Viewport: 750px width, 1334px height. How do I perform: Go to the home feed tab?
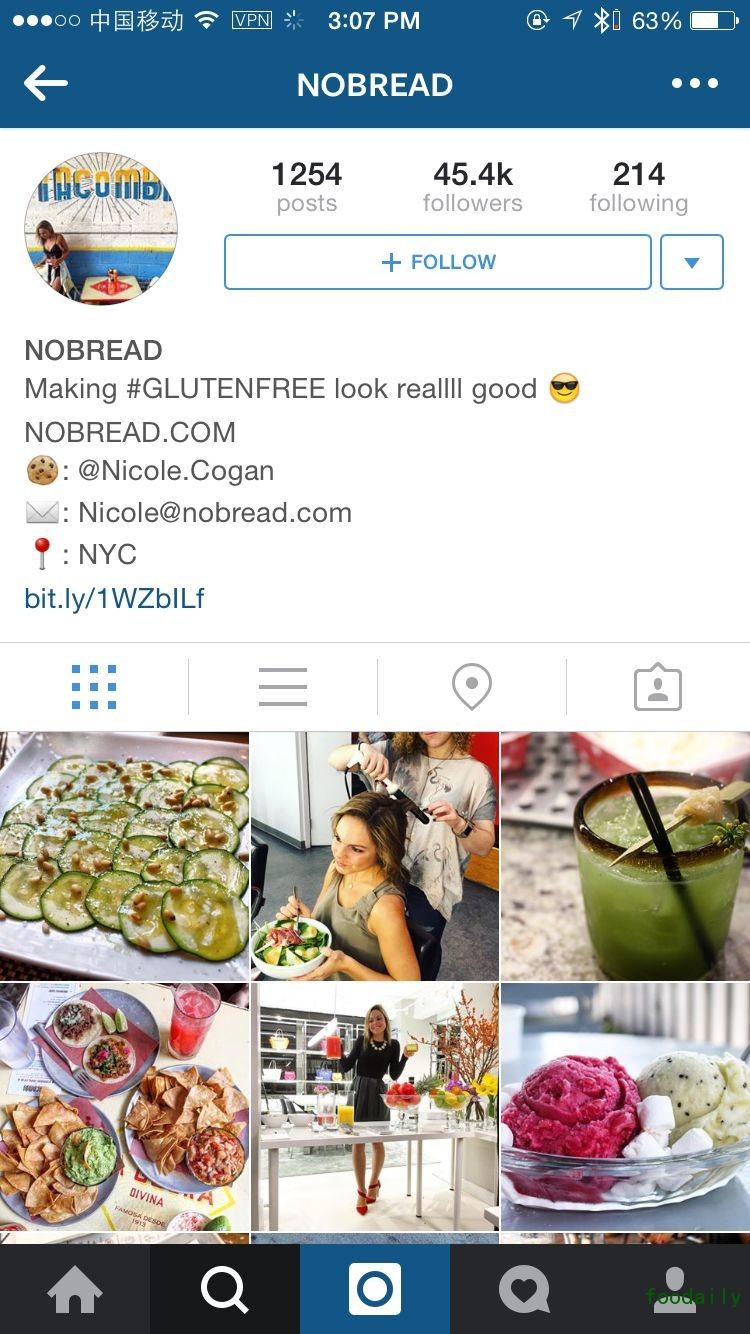75,1289
